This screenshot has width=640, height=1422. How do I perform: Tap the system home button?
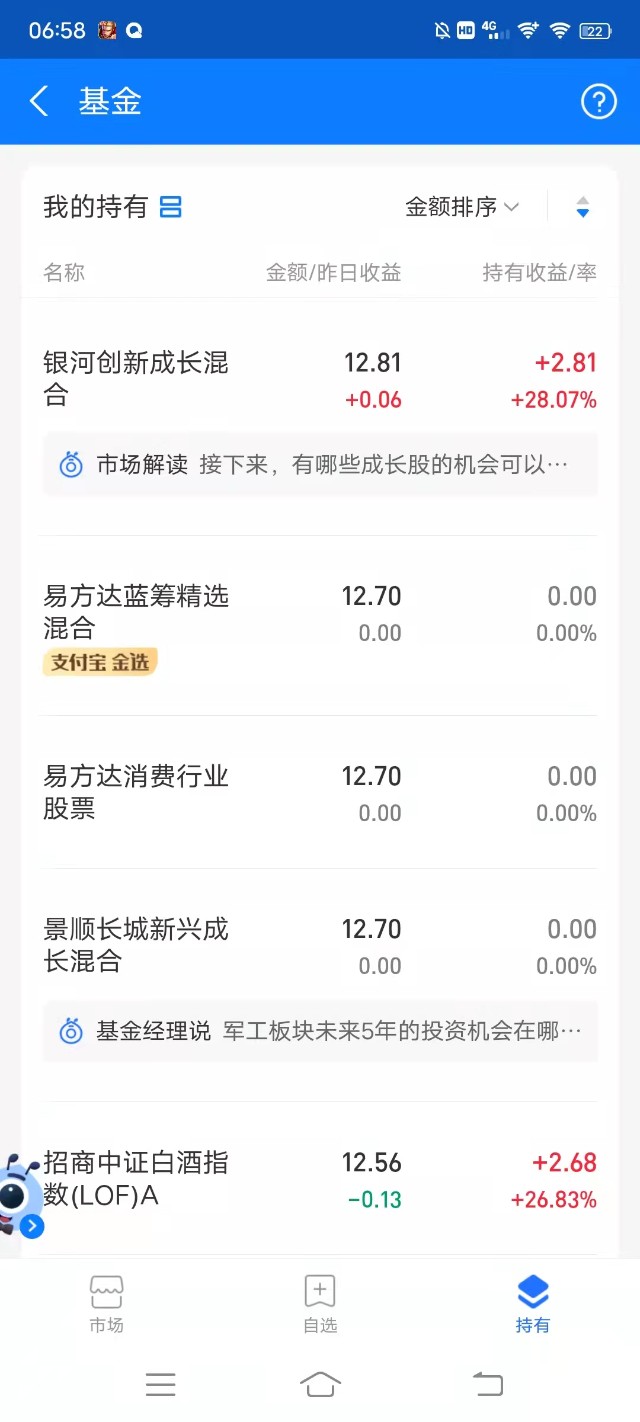320,1384
